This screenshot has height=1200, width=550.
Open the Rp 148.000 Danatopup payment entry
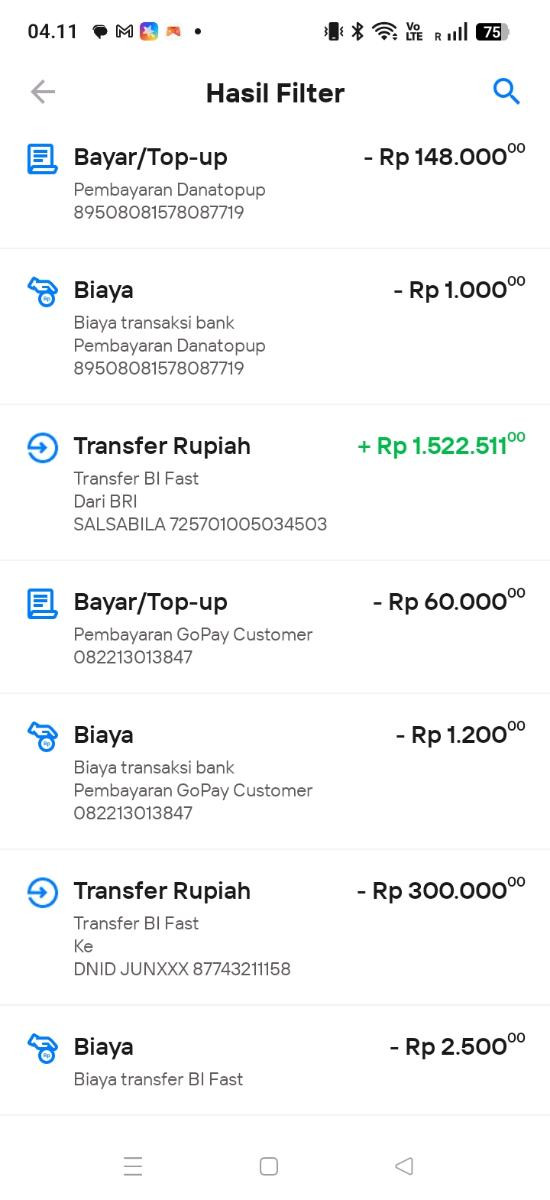pyautogui.click(x=275, y=186)
